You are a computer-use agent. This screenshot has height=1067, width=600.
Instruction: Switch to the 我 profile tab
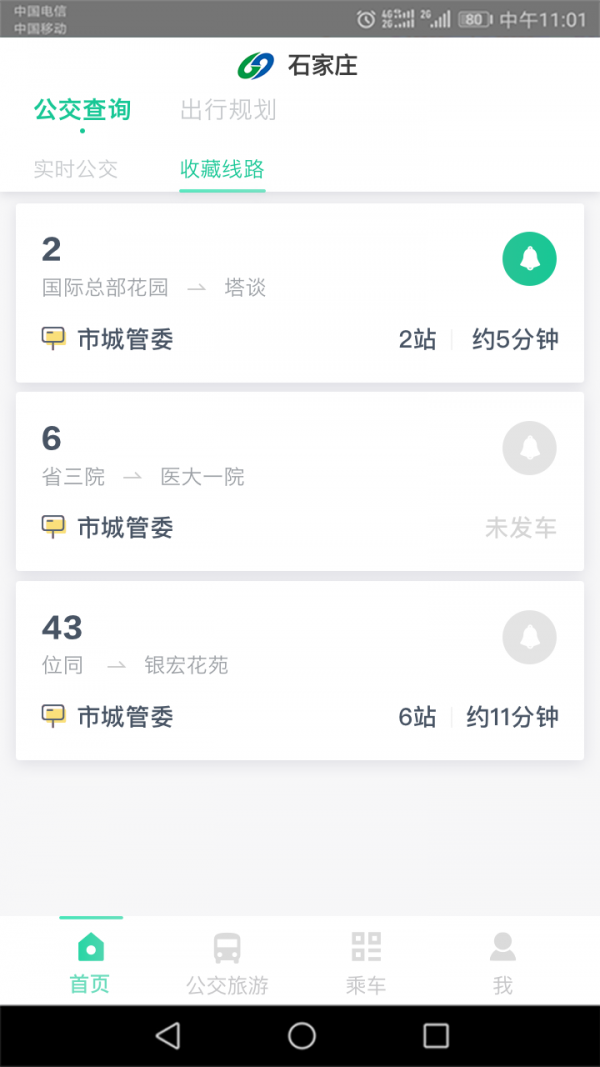502,962
